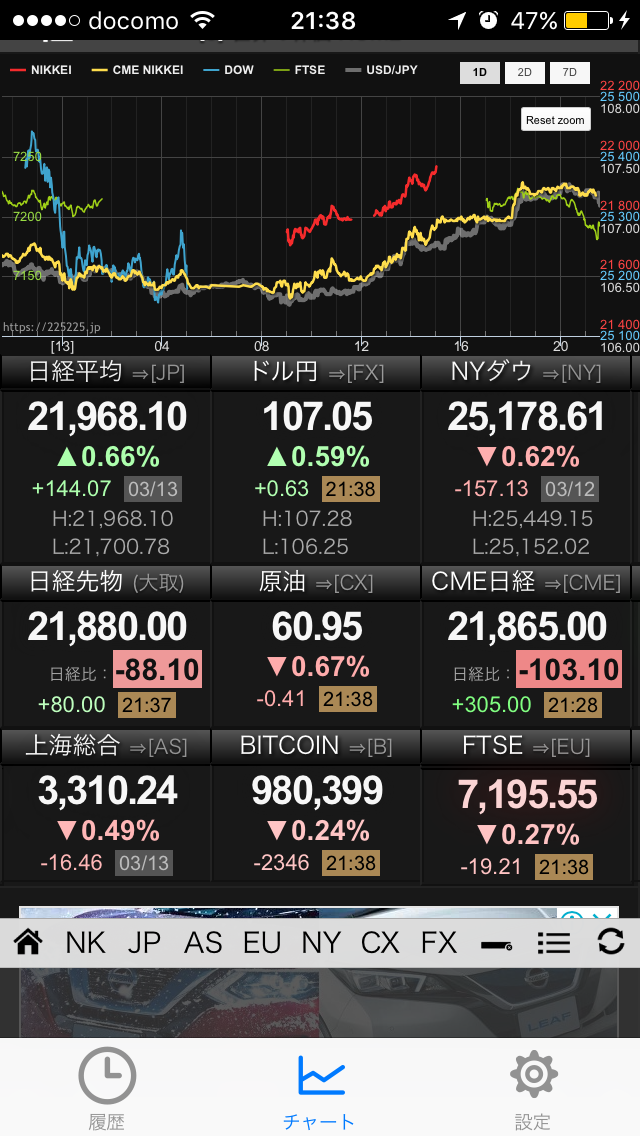Screen dimensions: 640x1136
Task: Switch chart to 2D range
Action: [x=525, y=72]
